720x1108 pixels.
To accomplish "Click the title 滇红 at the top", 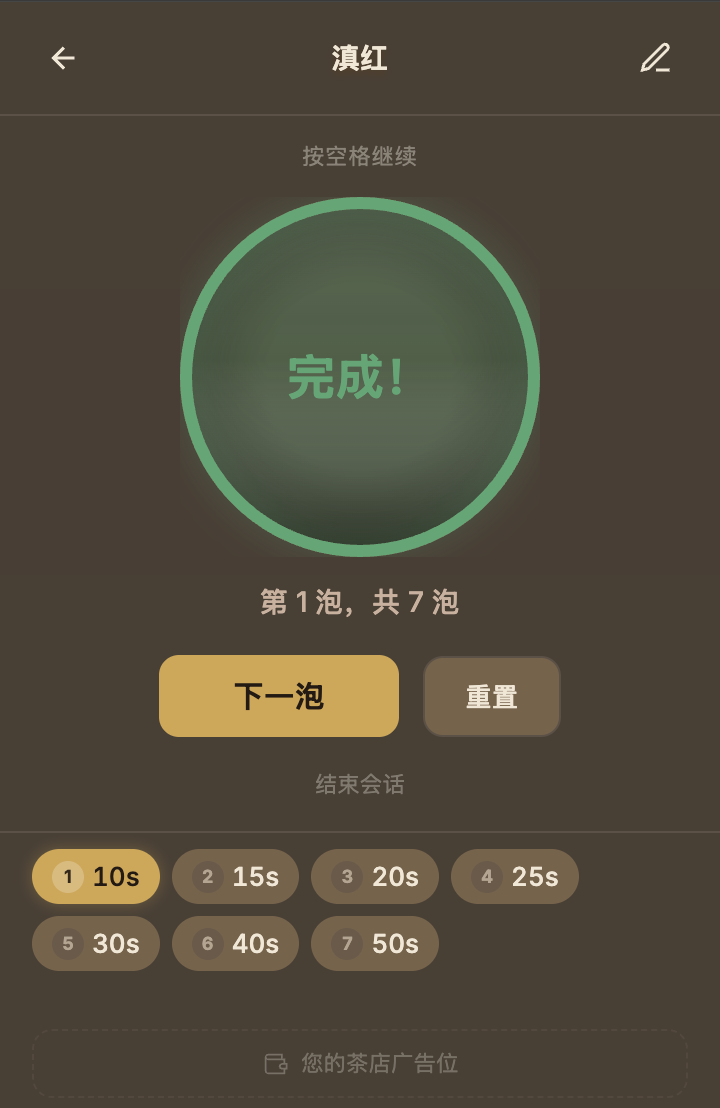I will 360,57.
